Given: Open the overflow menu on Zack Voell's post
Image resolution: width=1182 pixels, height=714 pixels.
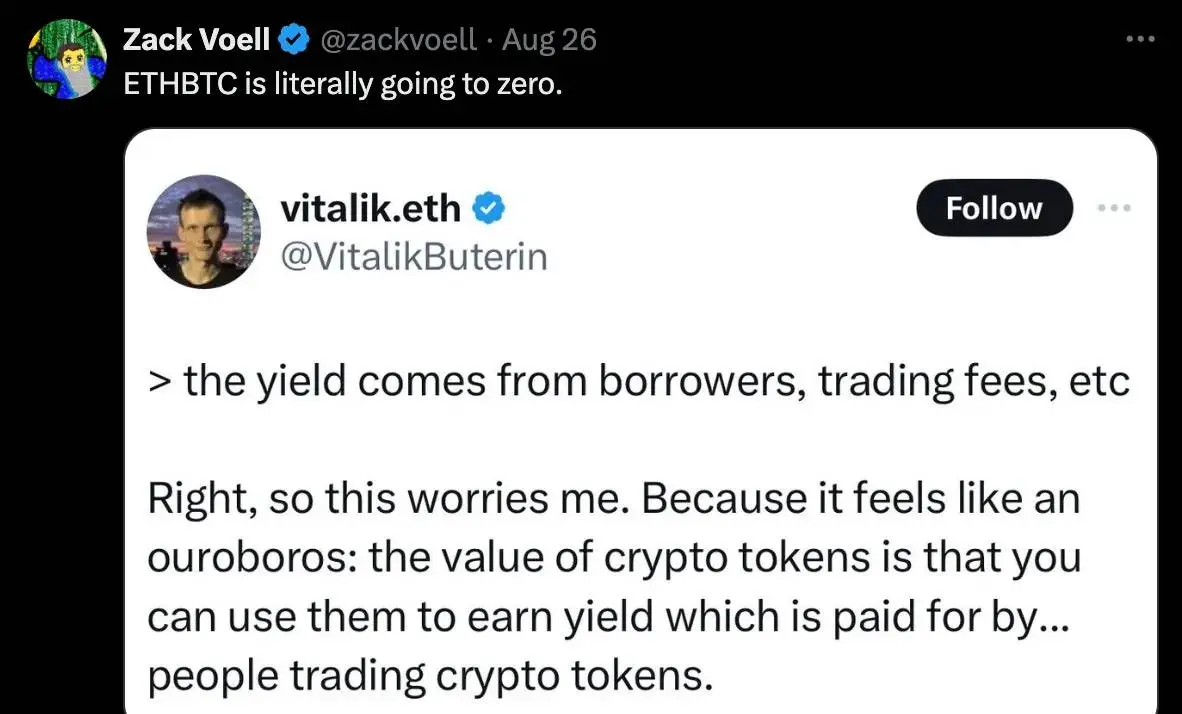Looking at the screenshot, I should tap(1140, 39).
